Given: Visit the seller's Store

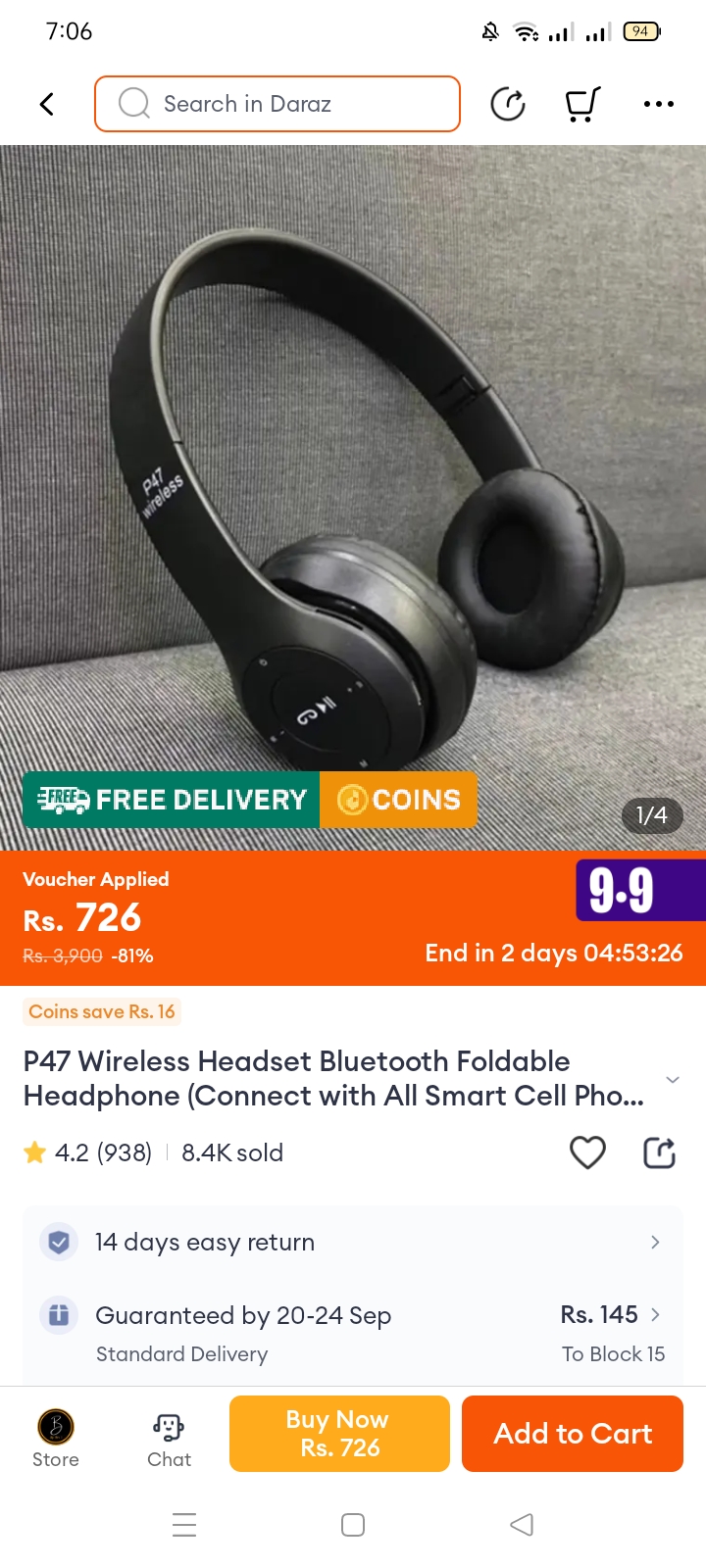Looking at the screenshot, I should pyautogui.click(x=56, y=1437).
